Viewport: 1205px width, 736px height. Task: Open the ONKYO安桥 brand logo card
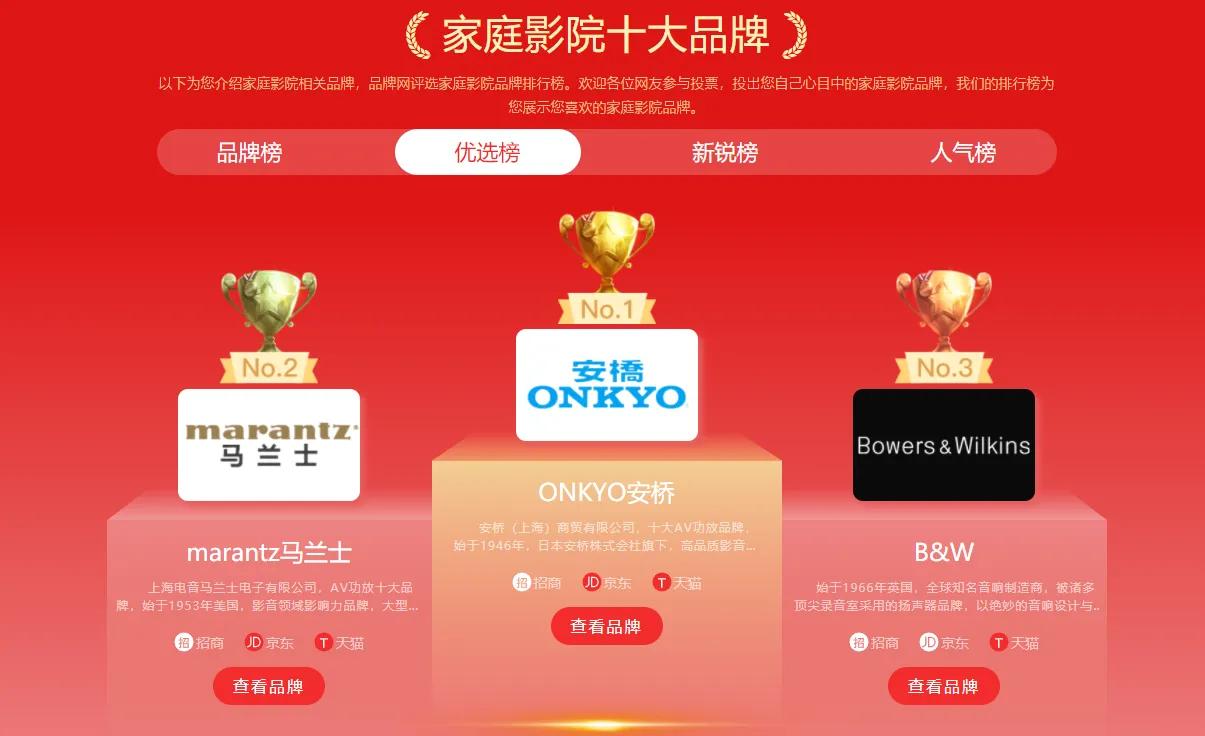(606, 385)
